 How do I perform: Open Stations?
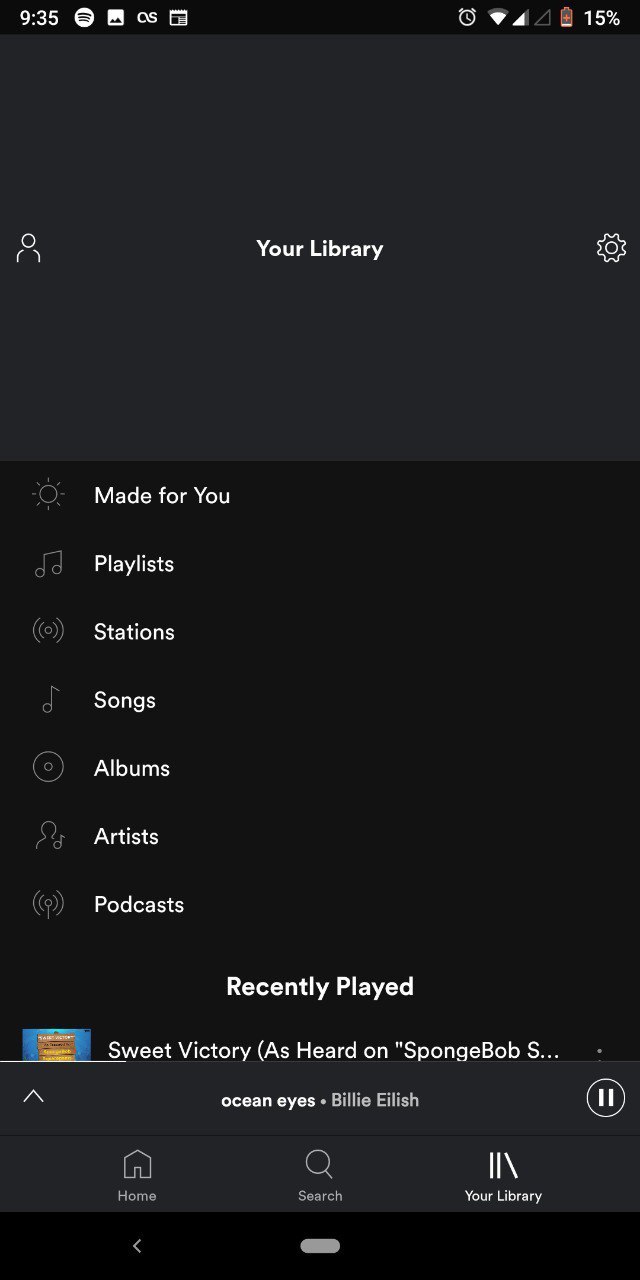[x=320, y=632]
